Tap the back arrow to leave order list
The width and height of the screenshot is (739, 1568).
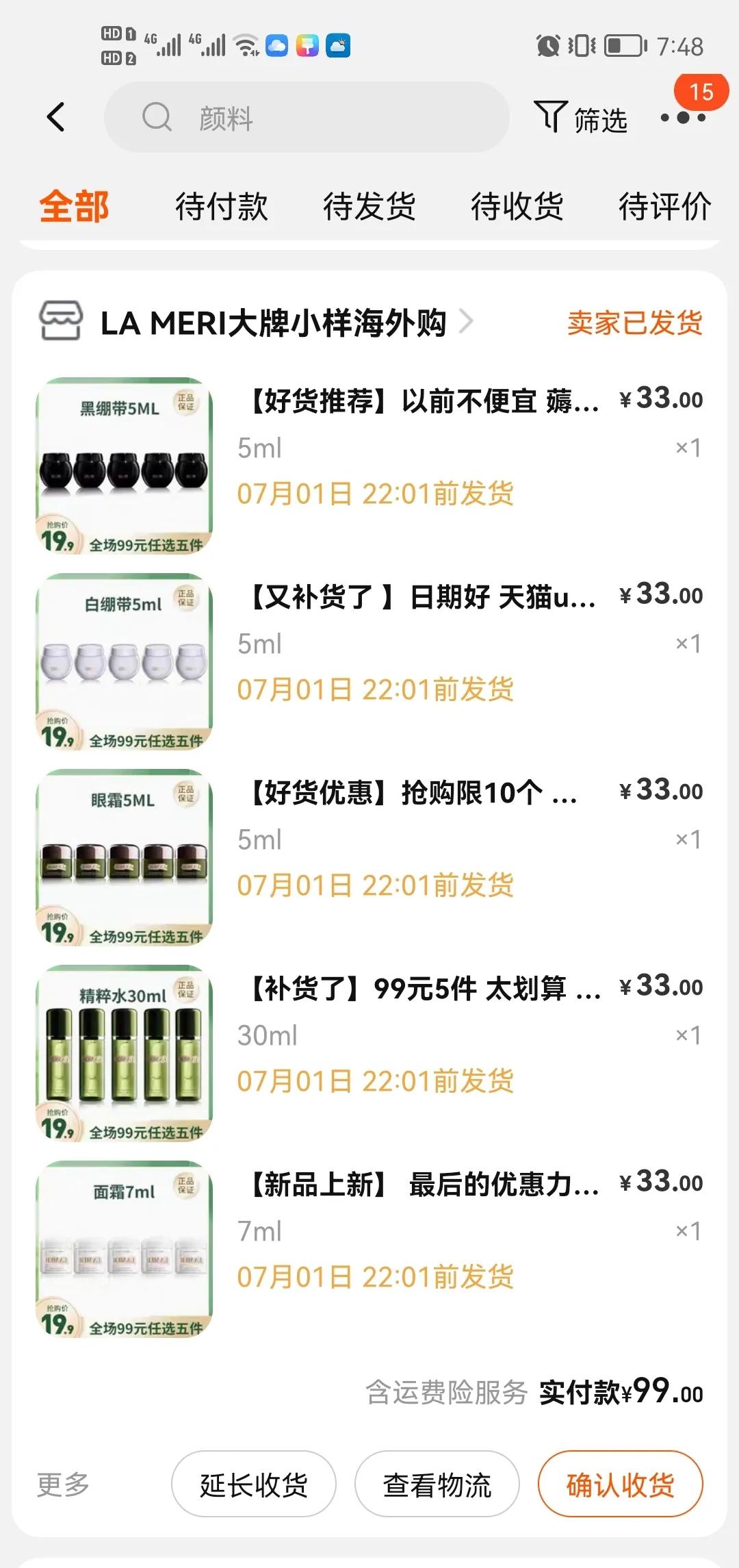[x=57, y=116]
